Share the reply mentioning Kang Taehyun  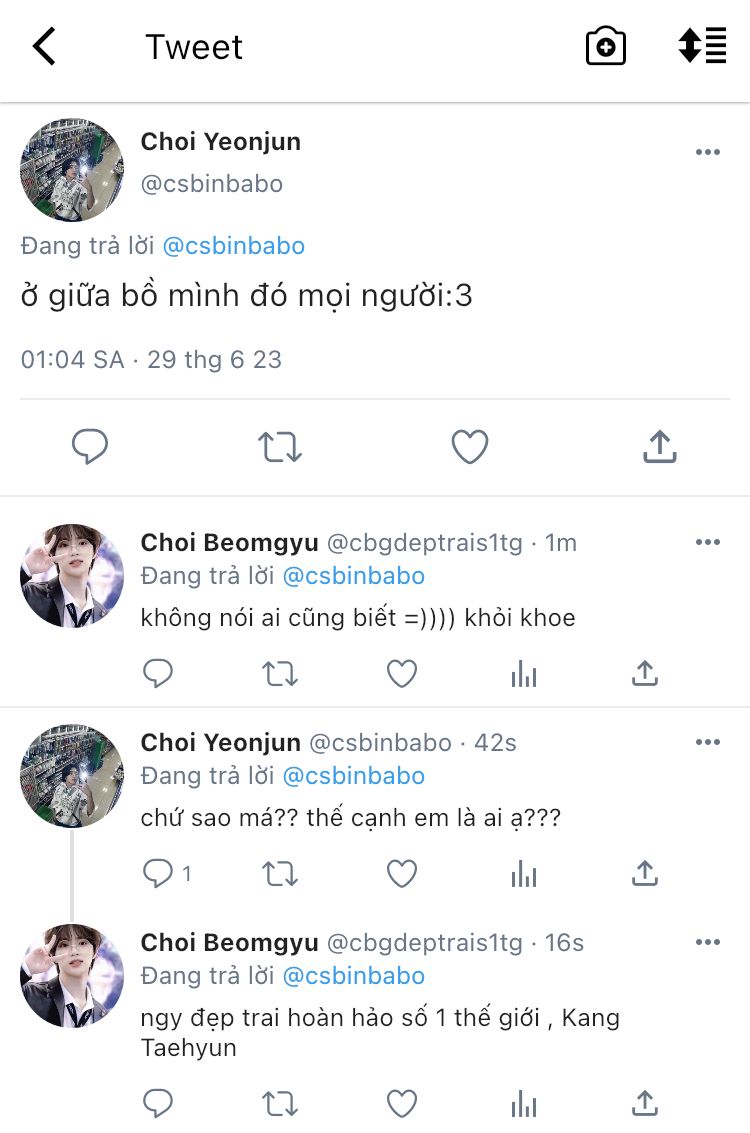point(645,1104)
